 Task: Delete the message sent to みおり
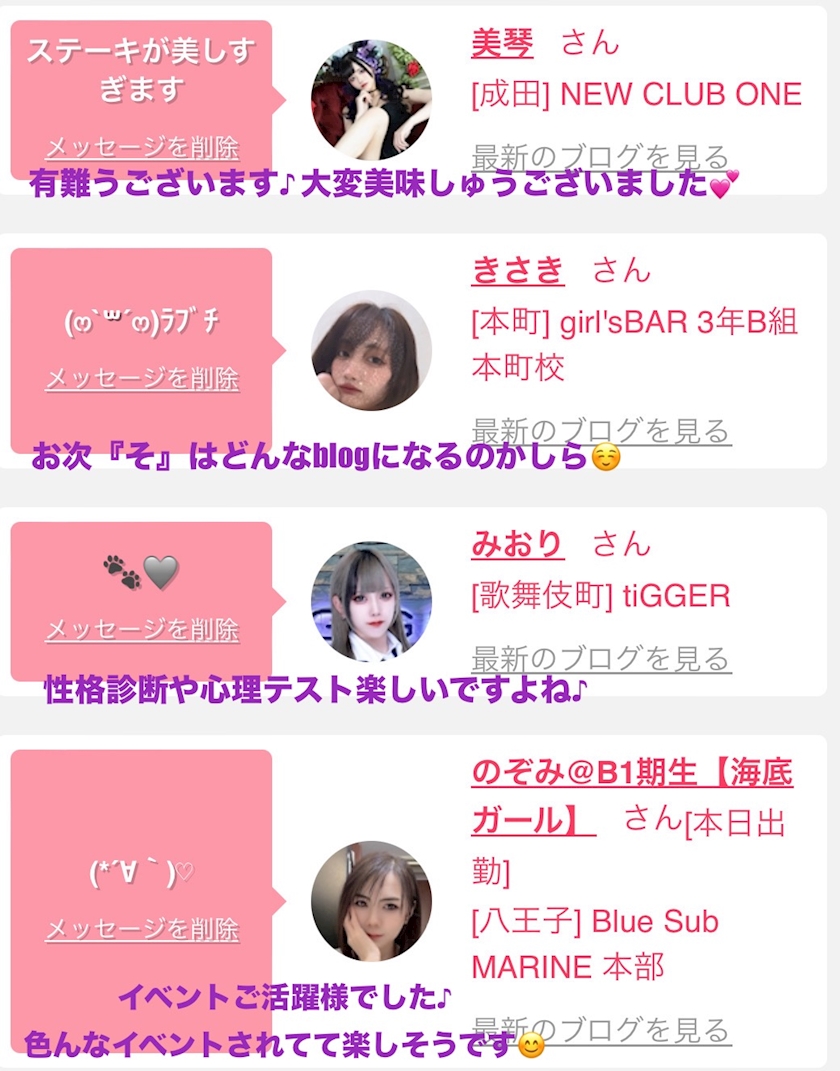pos(142,630)
